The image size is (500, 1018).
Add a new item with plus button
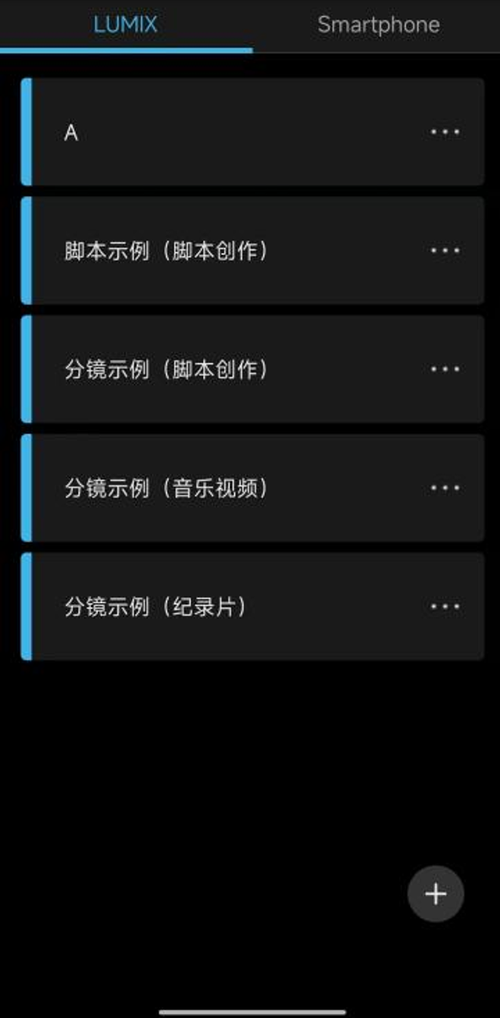point(436,894)
